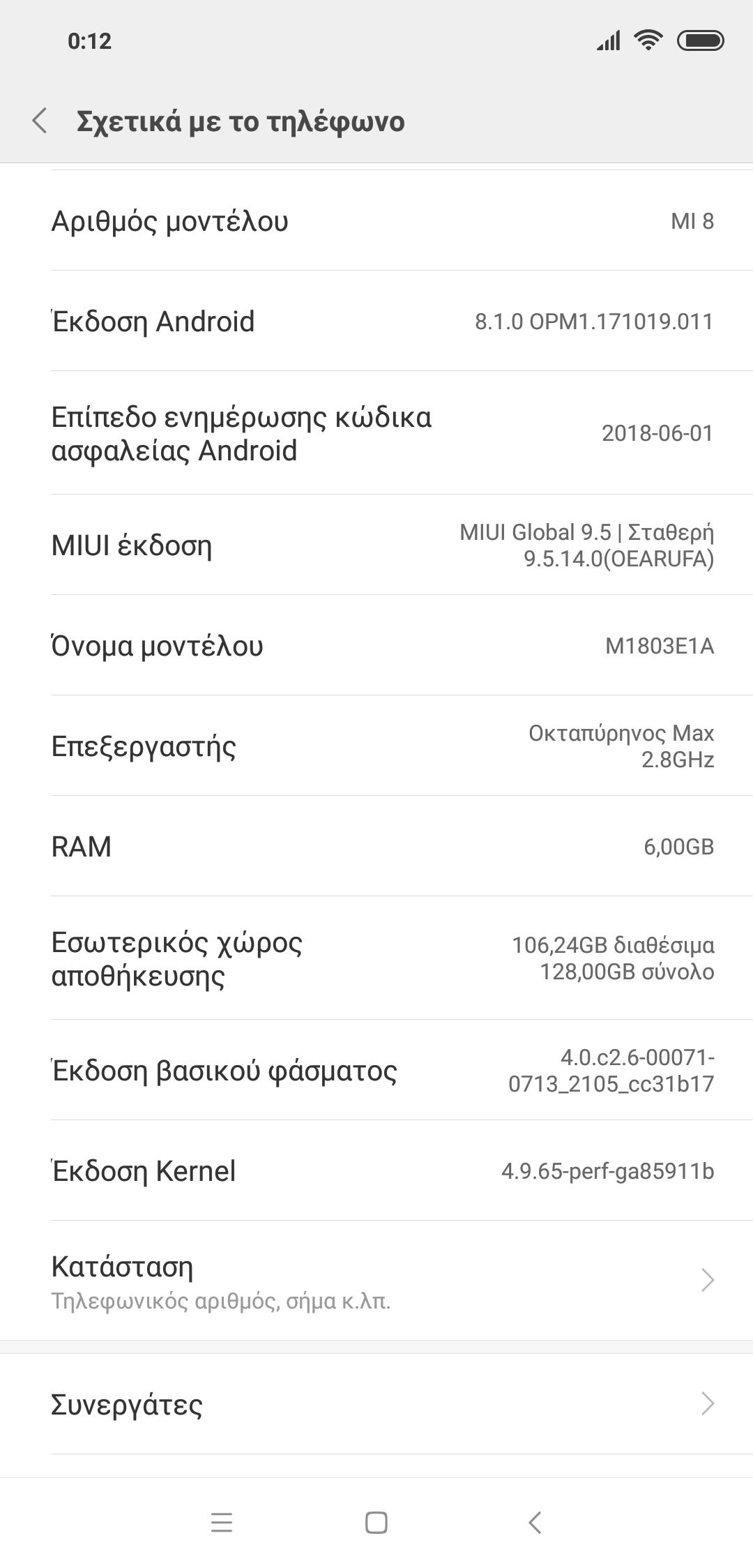Image resolution: width=753 pixels, height=1568 pixels.
Task: Tap the Εσωτερικός χώρος αποθήκευσης row
Action: 376,958
